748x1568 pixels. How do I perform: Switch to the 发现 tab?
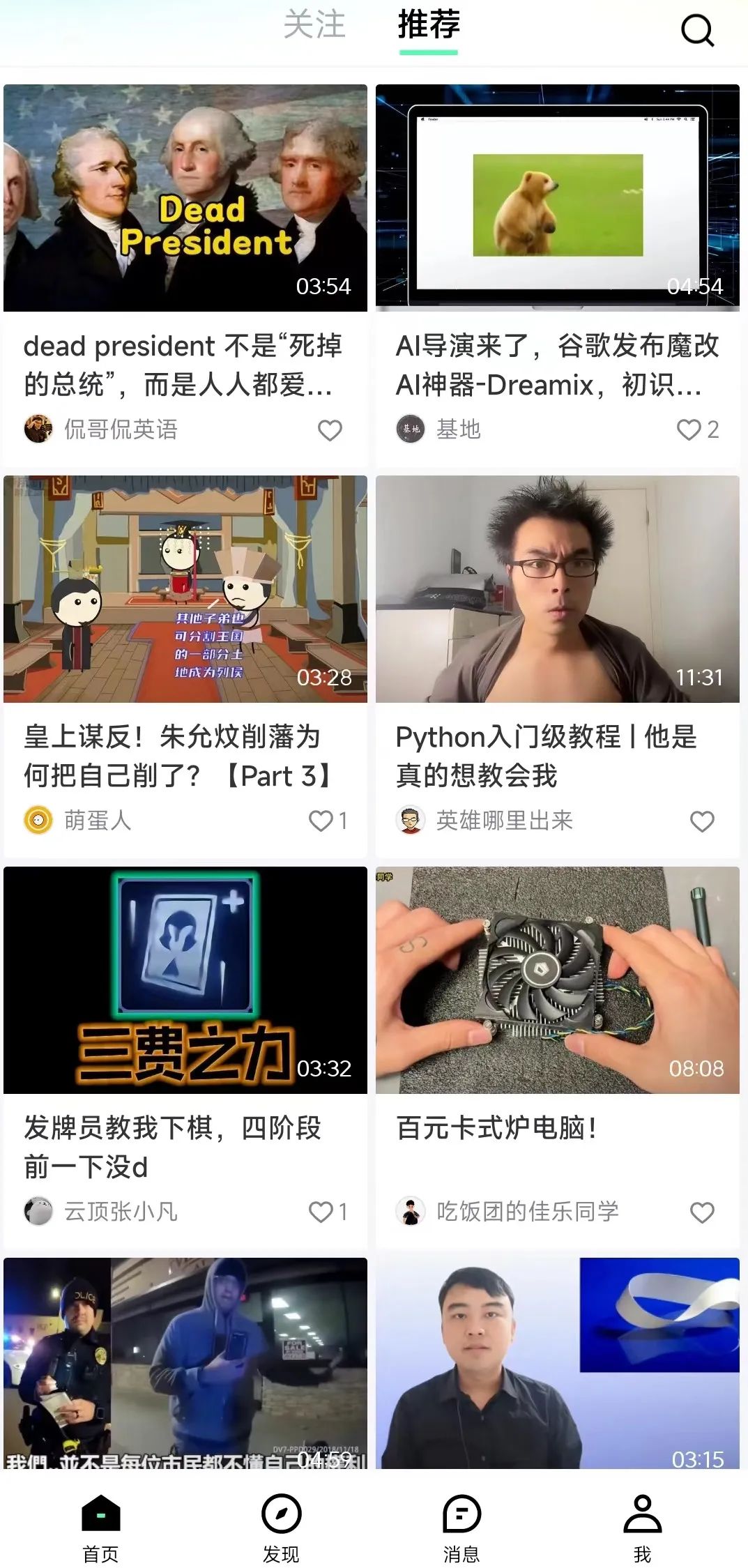pos(281,1528)
